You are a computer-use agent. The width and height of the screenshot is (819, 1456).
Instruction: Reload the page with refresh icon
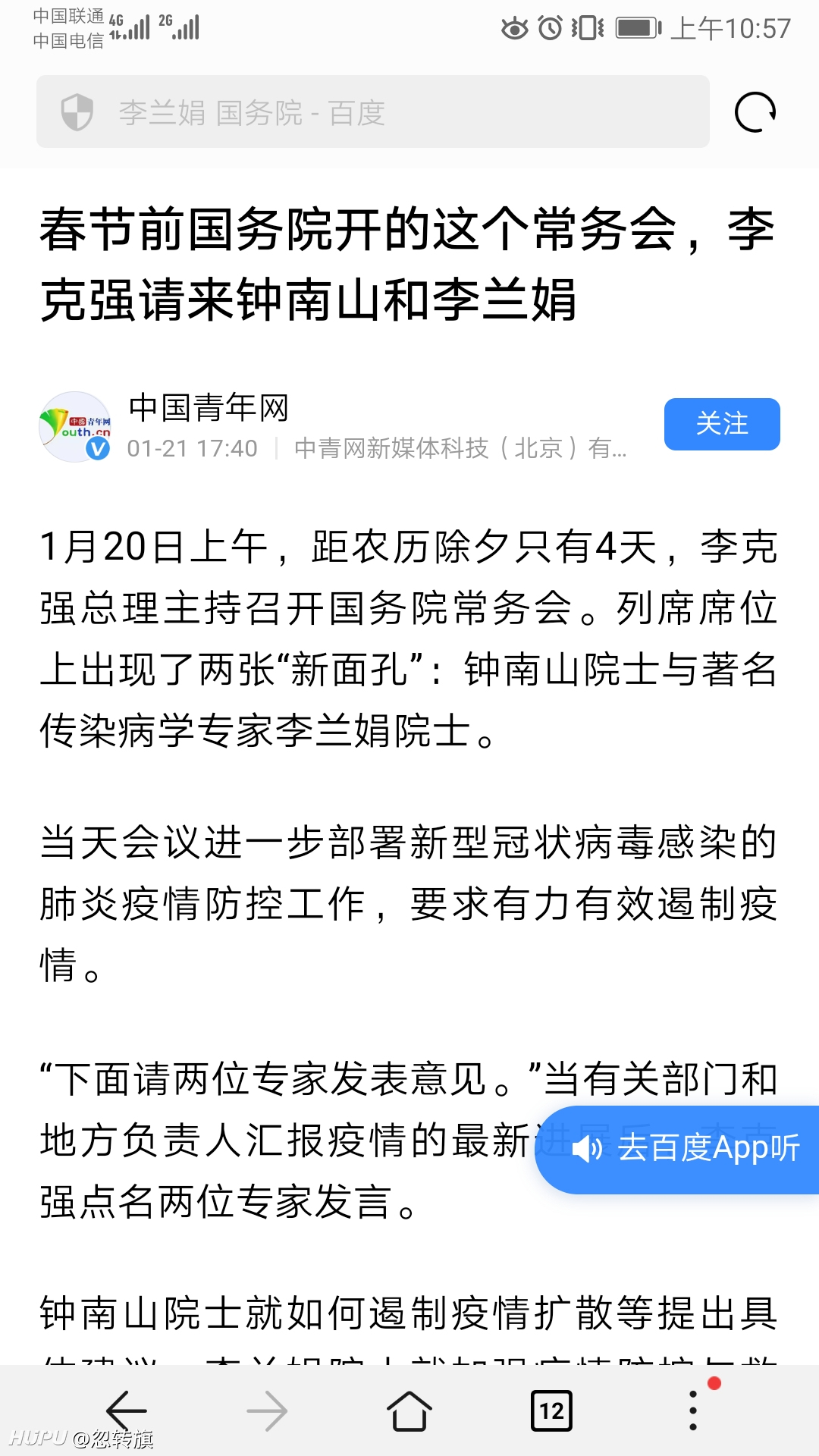pyautogui.click(x=755, y=112)
